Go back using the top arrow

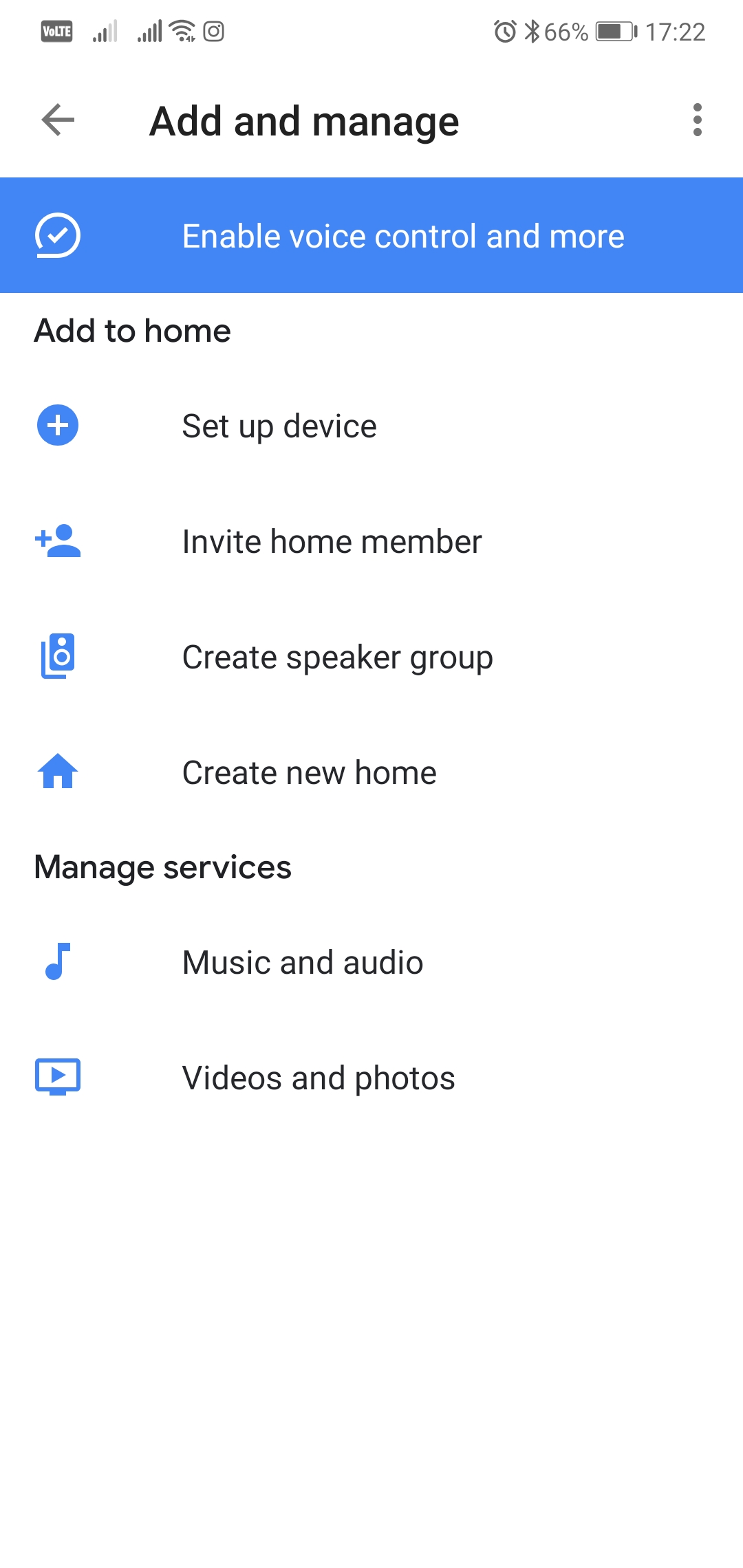58,120
